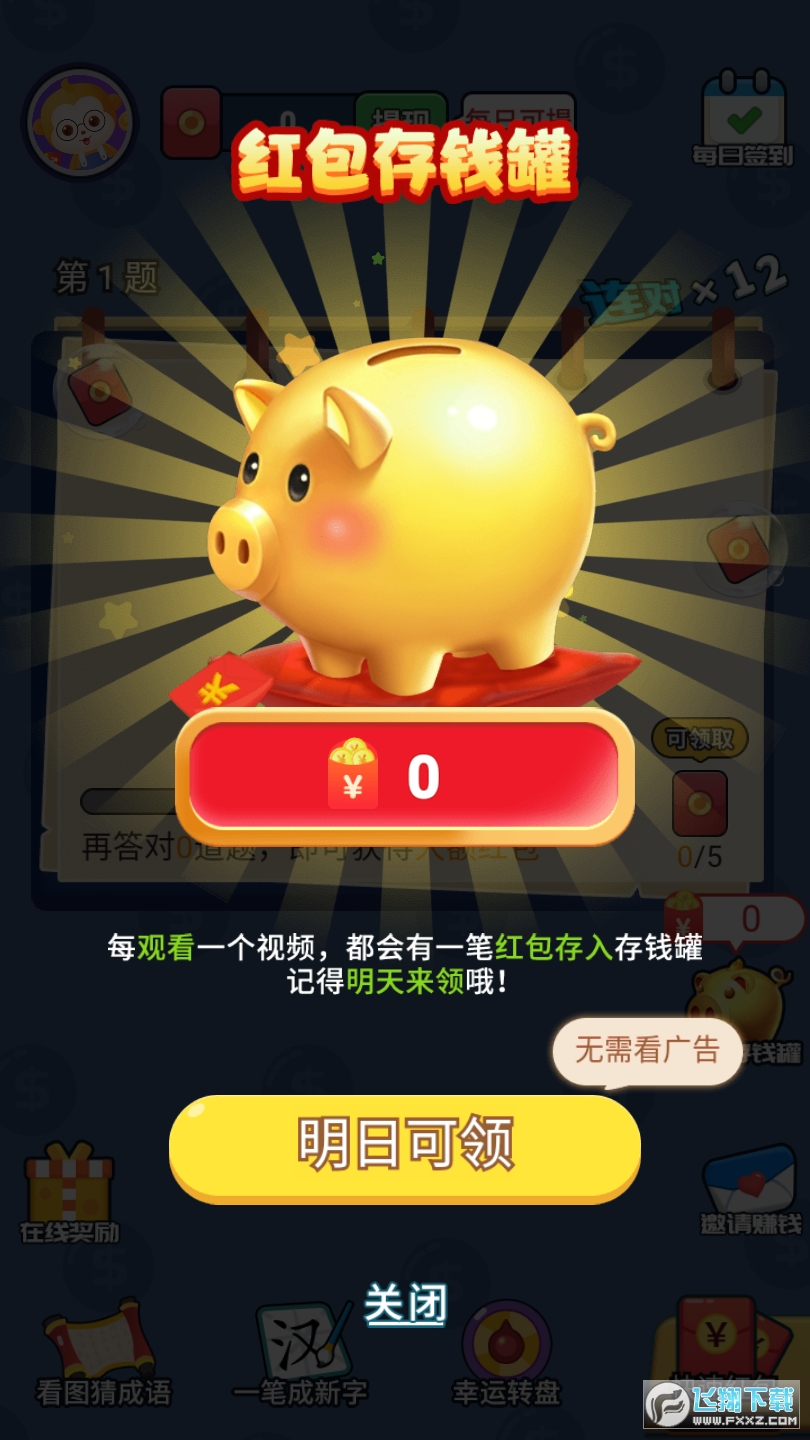Viewport: 810px width, 1440px height.
Task: Tap the 明日可领 yellow button
Action: [x=405, y=1146]
